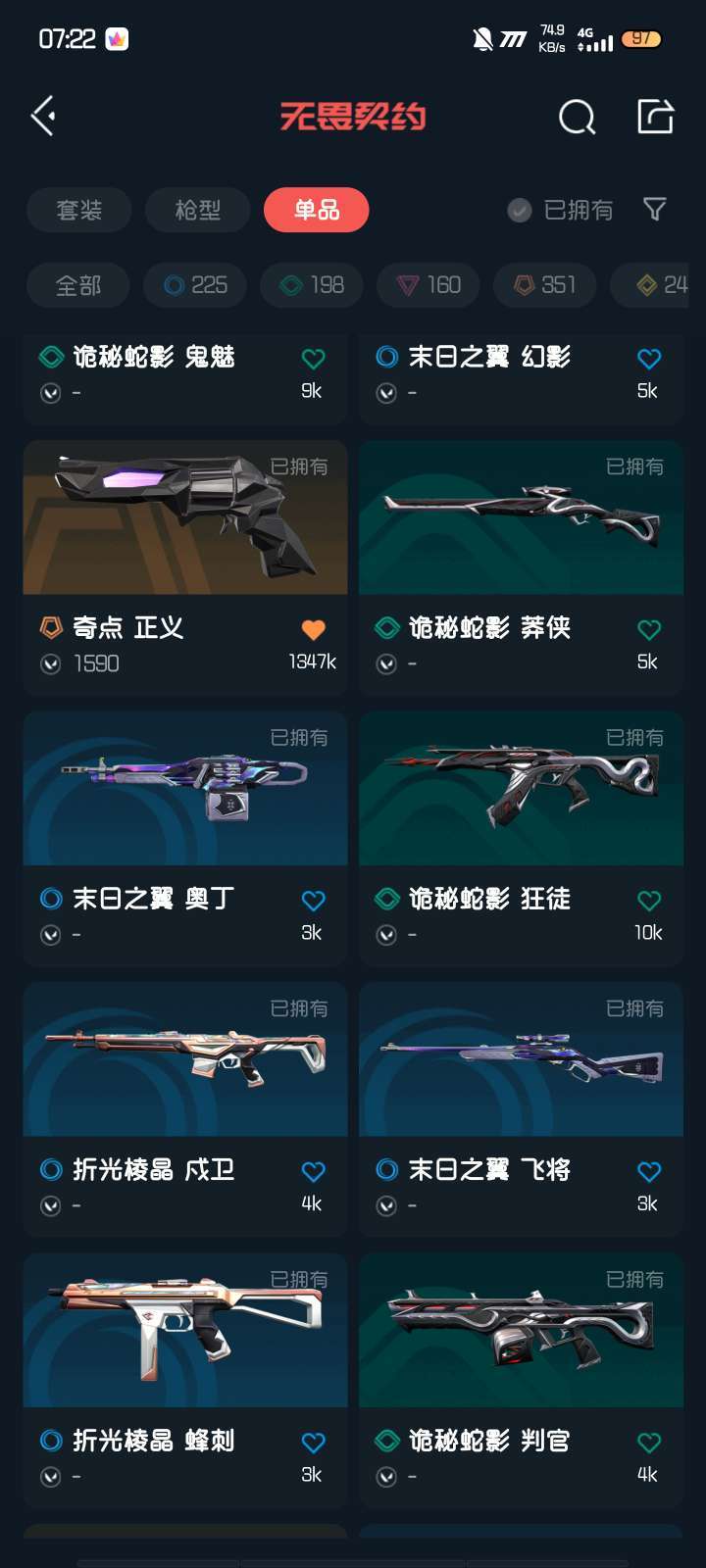Expand the chevron on 诡秘蛇影 莽侠 card
This screenshot has width=706, height=1568.
(384, 663)
